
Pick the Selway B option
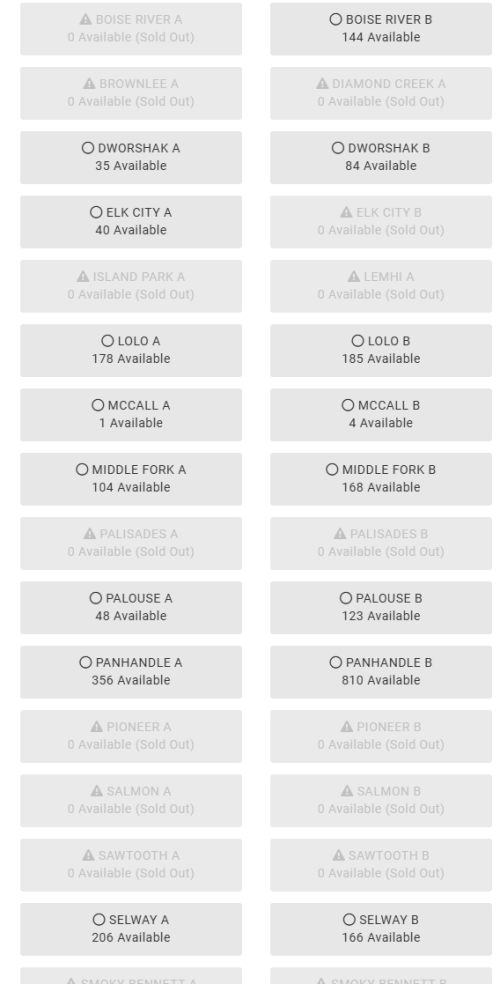click(381, 929)
